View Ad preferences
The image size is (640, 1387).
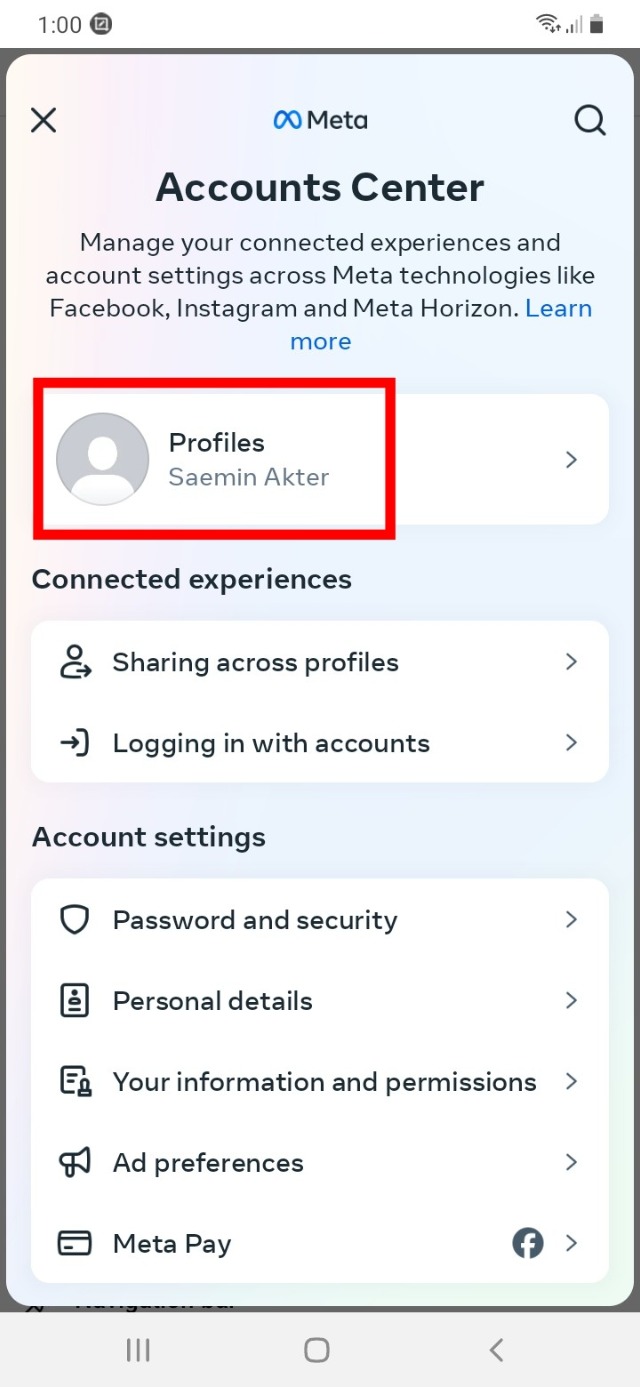point(320,1163)
